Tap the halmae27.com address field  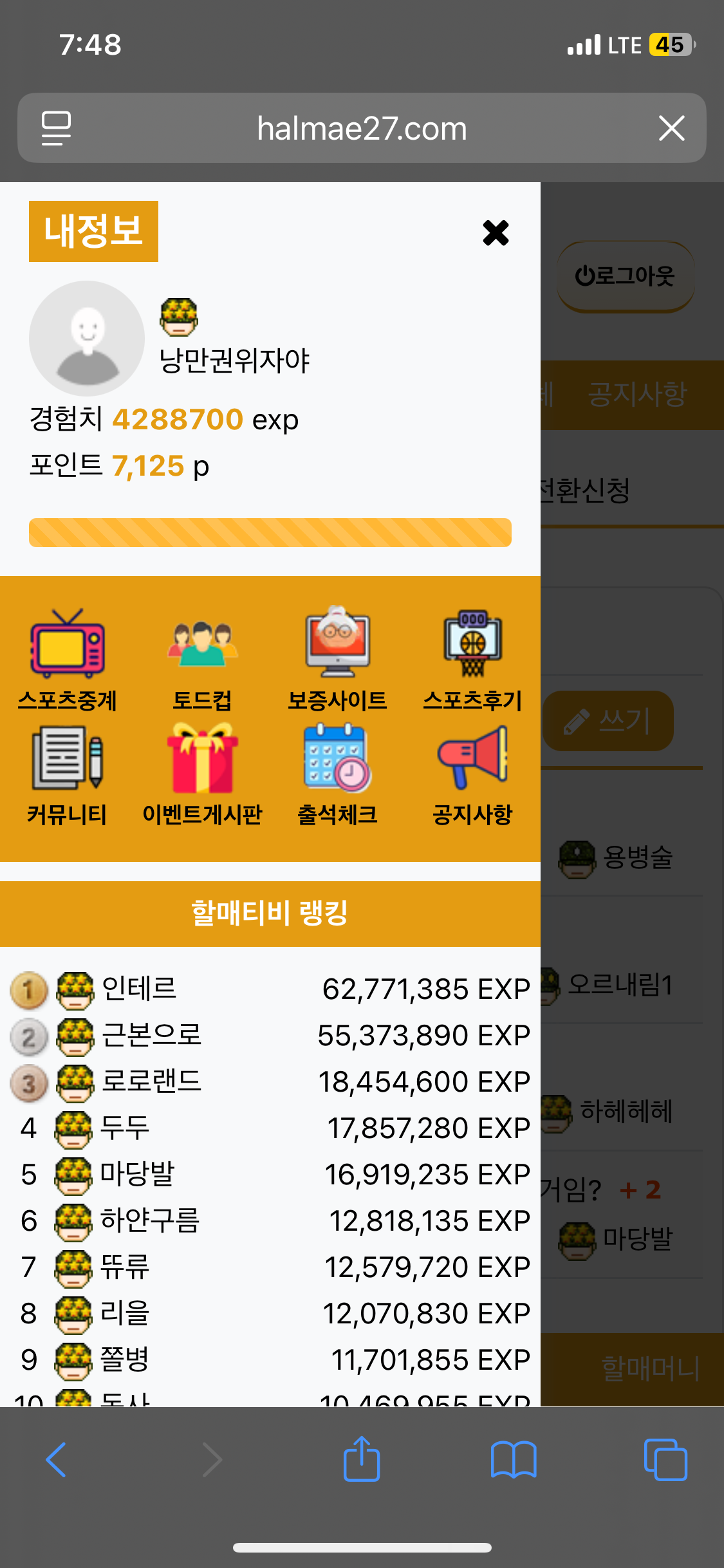point(362,128)
